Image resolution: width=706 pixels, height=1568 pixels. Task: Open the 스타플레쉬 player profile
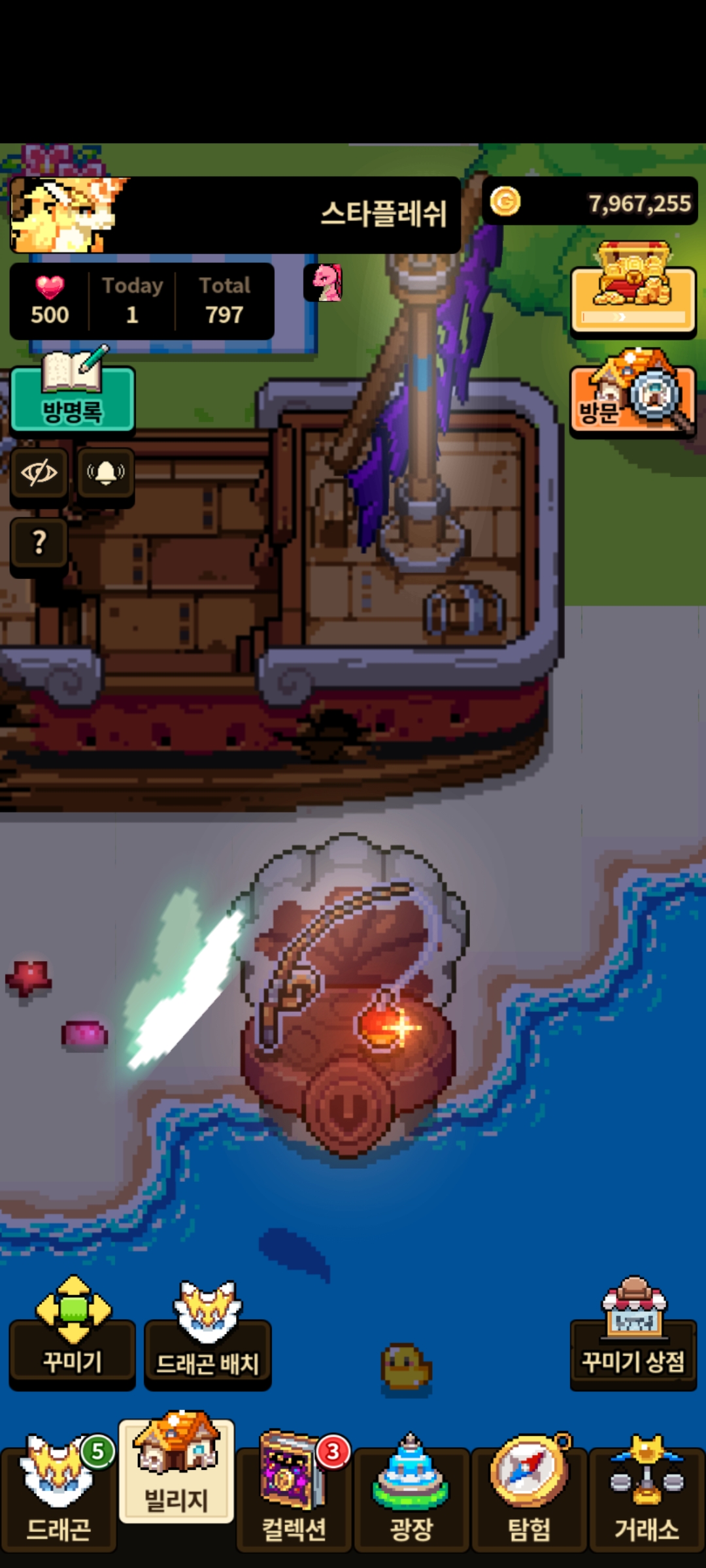[x=235, y=214]
